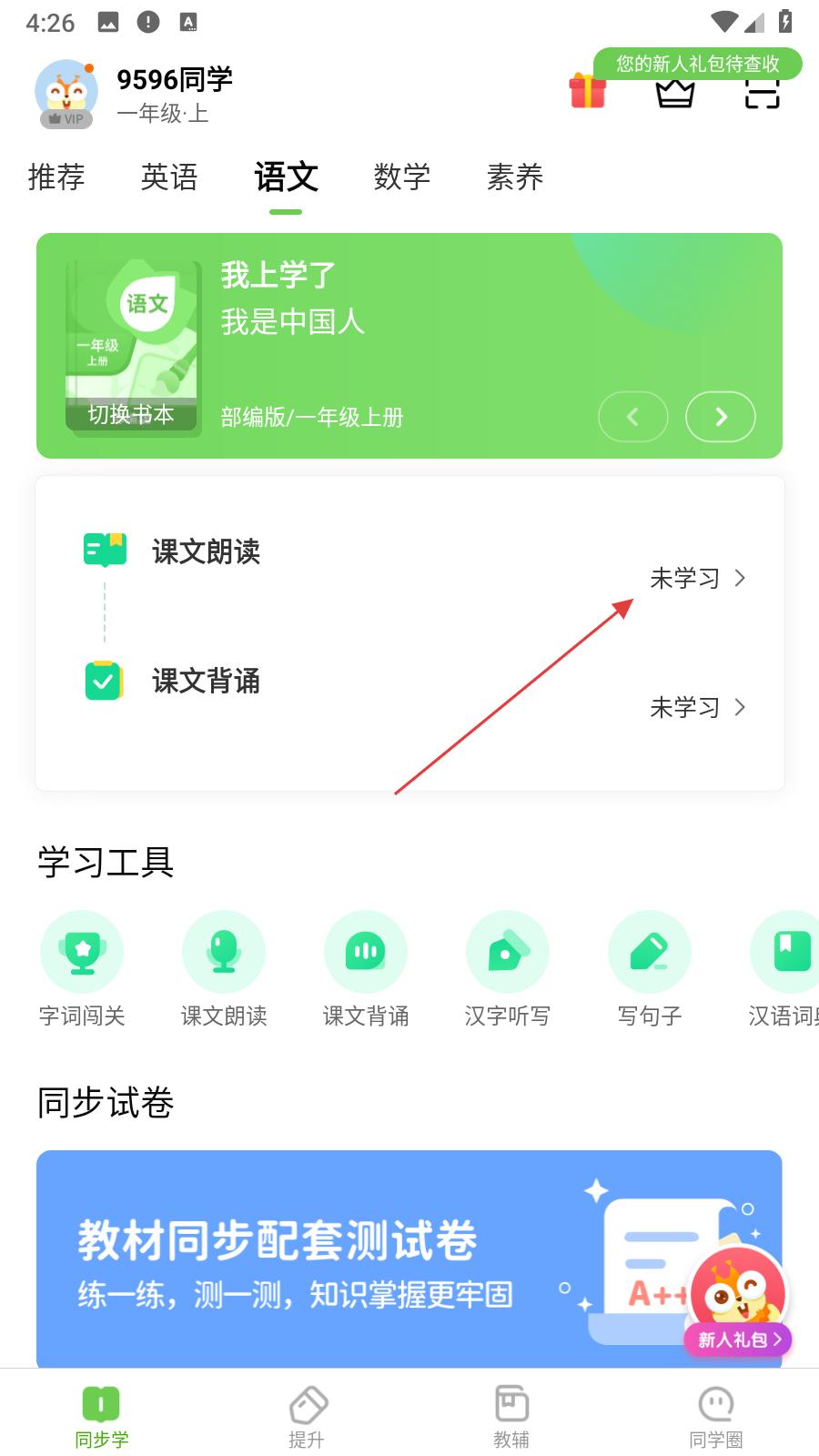
Task: Open the gift box icon
Action: [588, 91]
